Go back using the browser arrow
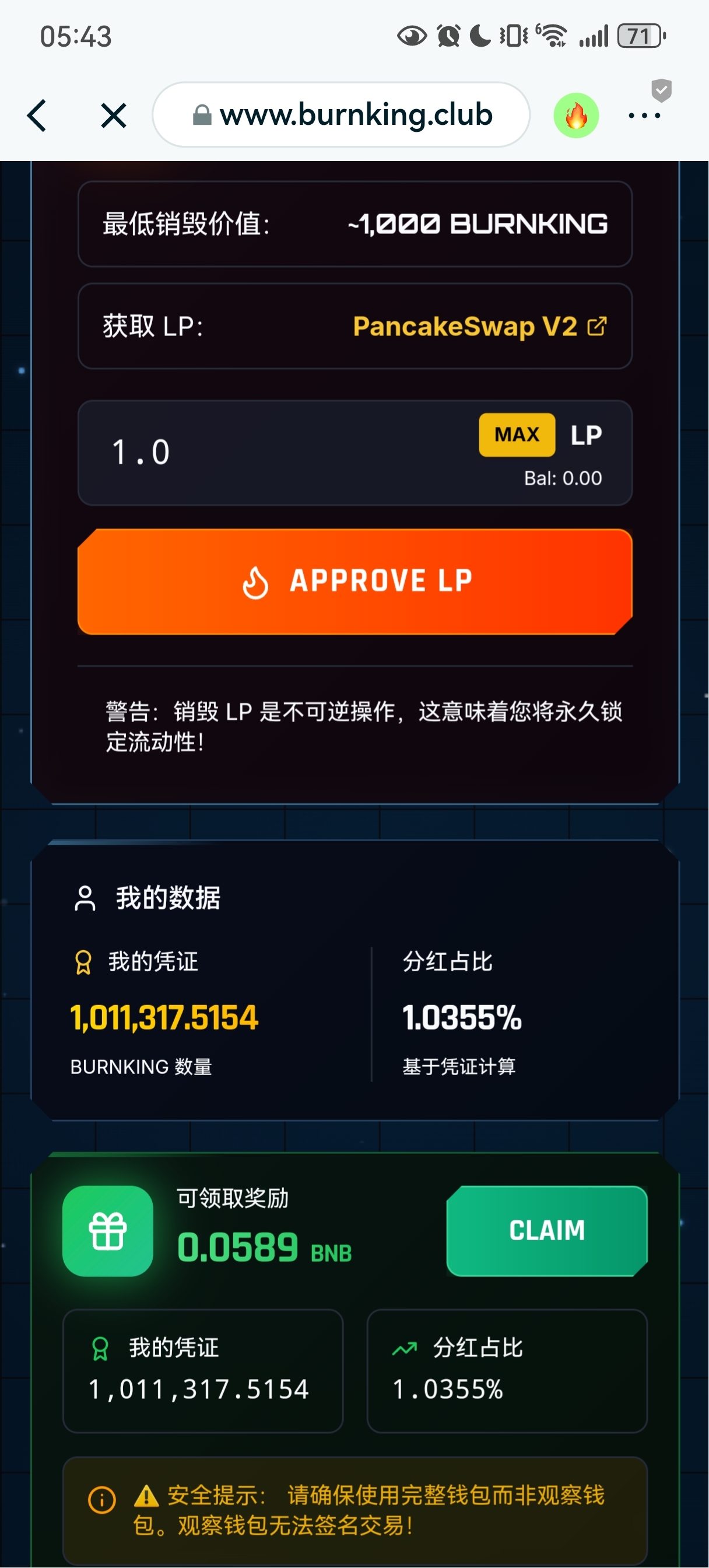This screenshot has width=709, height=1568. coord(38,116)
